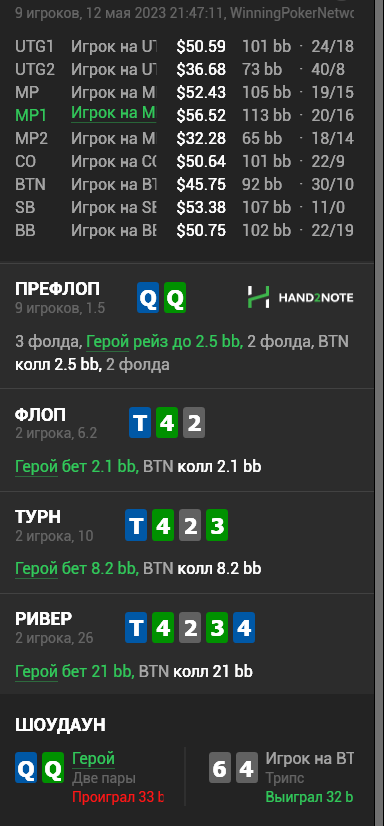Tap the vertical scrollbar on the right edge
This screenshot has height=826, width=384.
click(x=379, y=413)
